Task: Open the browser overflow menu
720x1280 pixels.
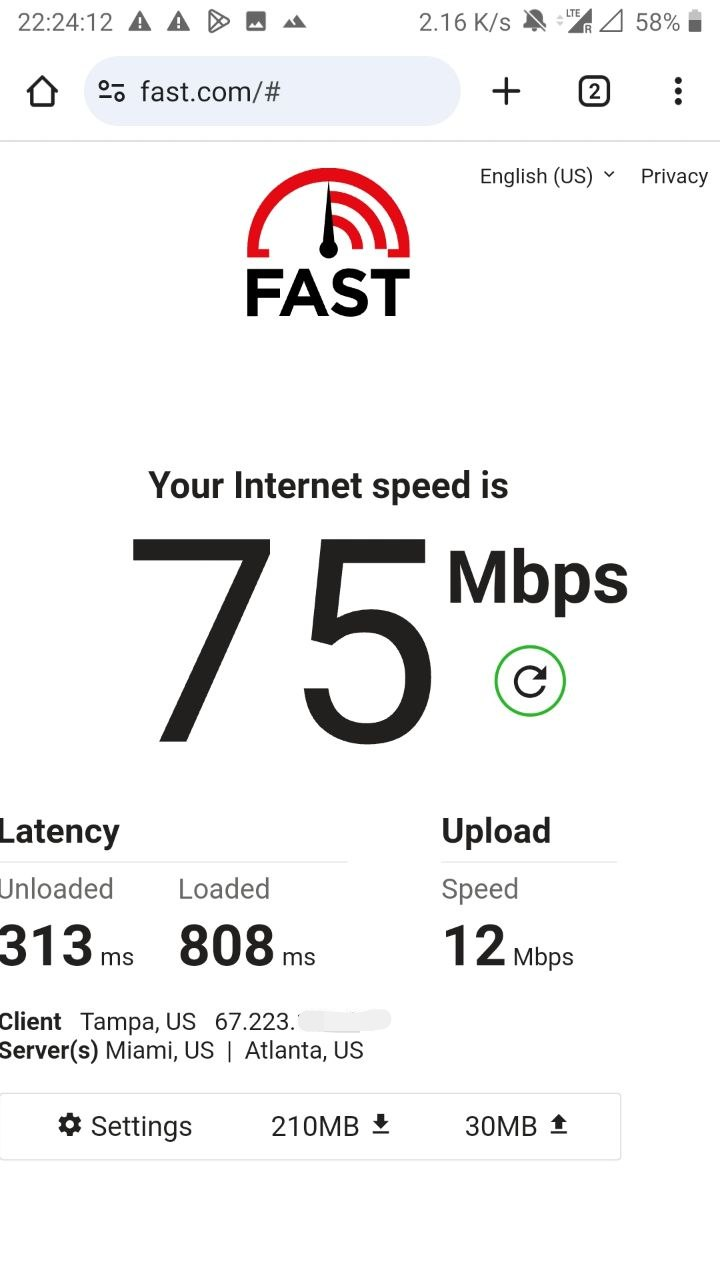Action: click(x=678, y=92)
